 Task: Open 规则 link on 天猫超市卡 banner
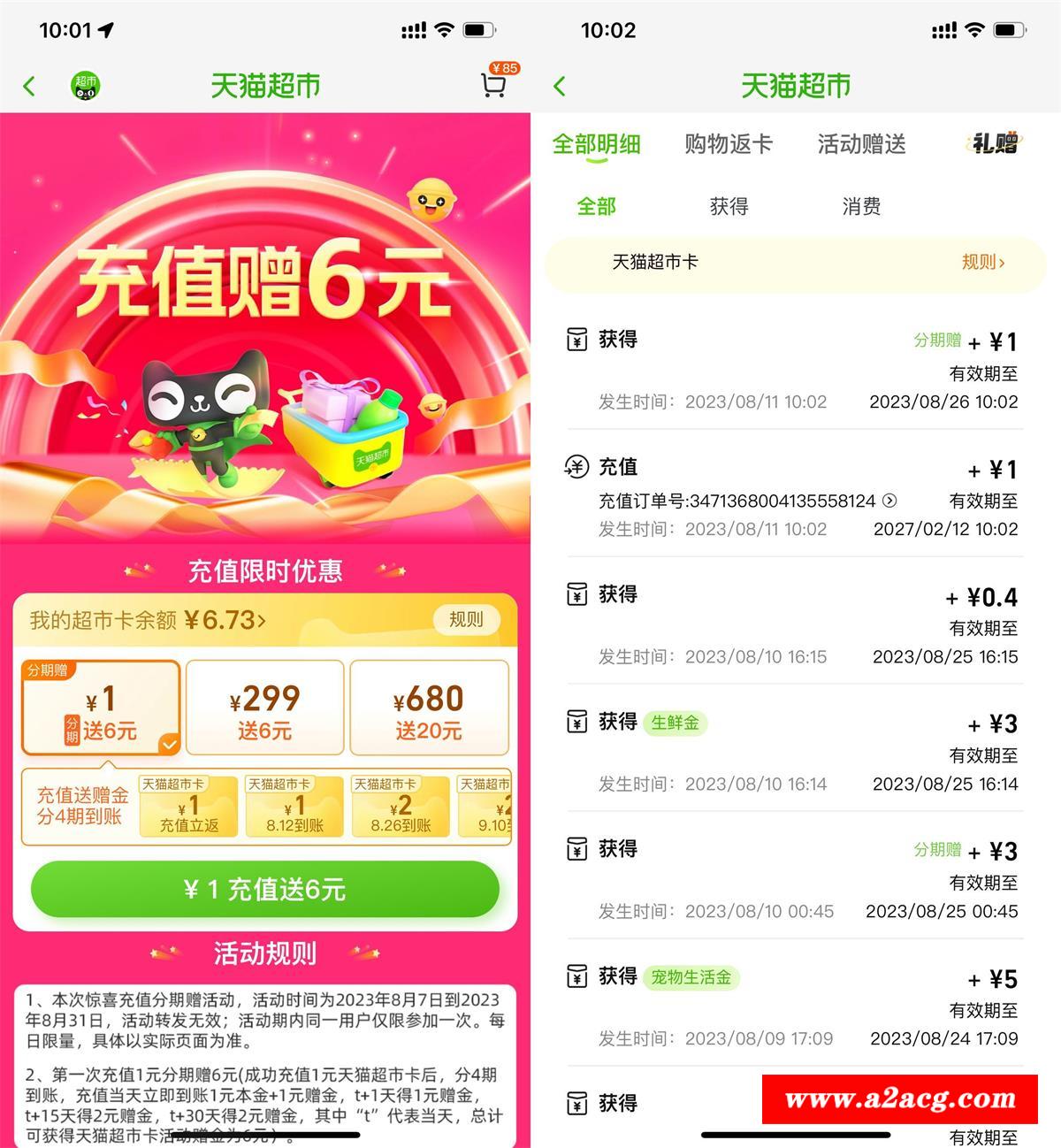click(982, 262)
